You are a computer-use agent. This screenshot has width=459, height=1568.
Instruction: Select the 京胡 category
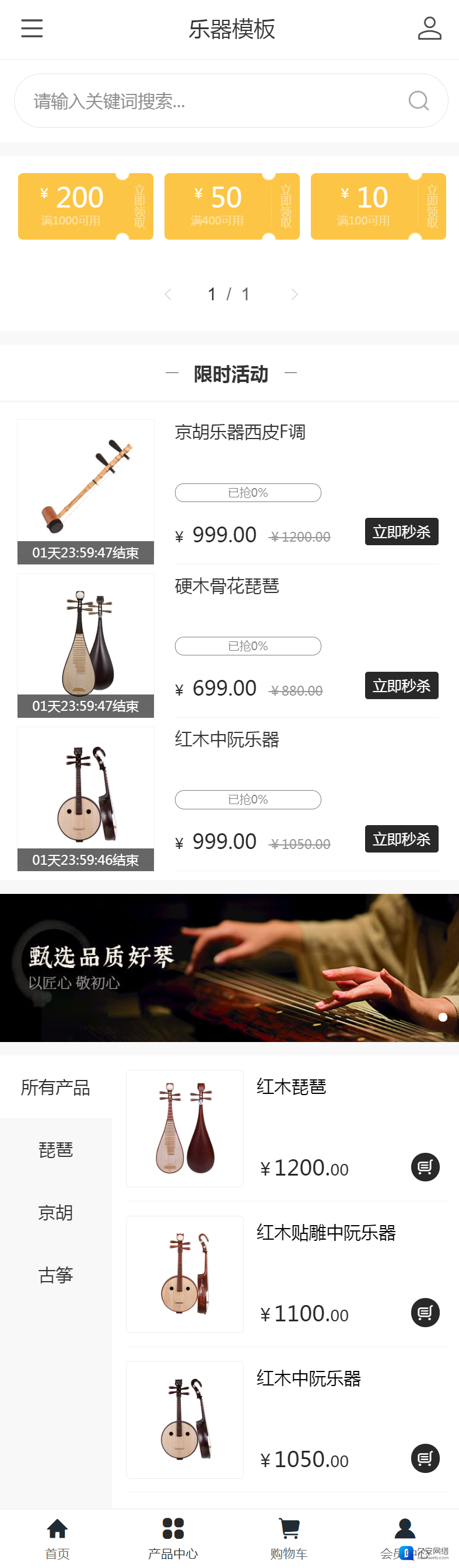[55, 1212]
